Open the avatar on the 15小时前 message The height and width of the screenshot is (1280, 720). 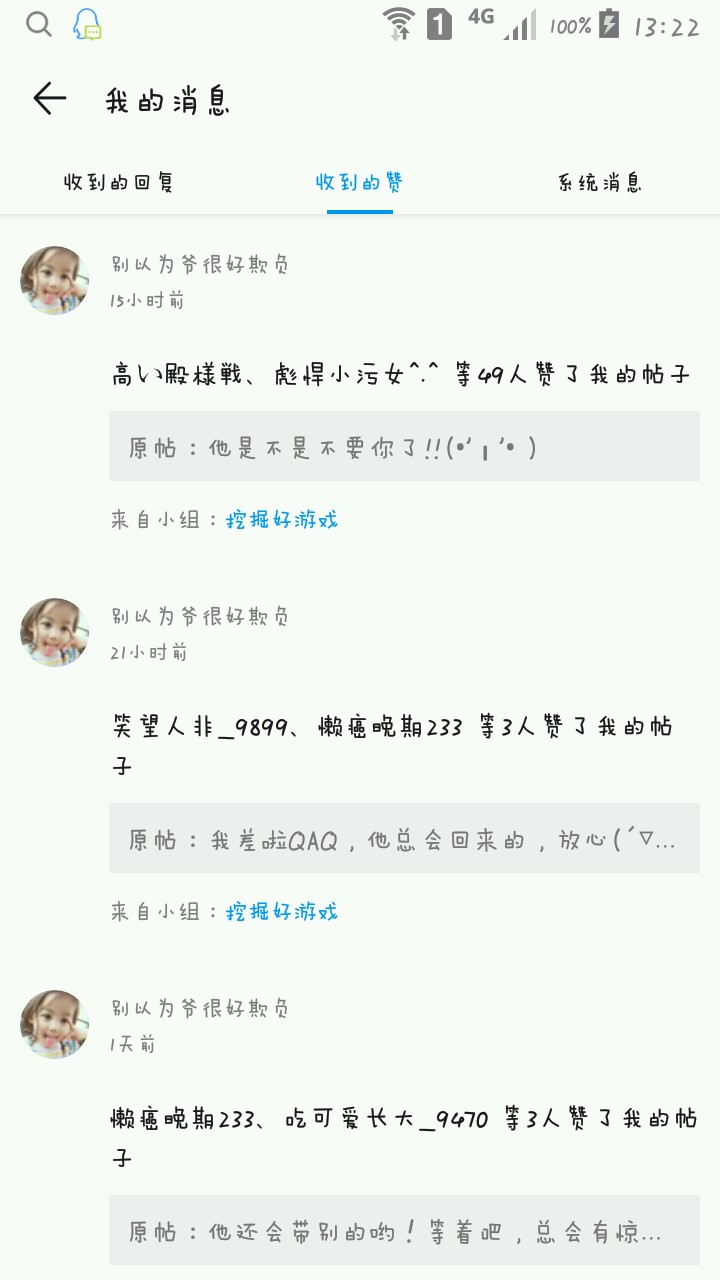point(55,281)
